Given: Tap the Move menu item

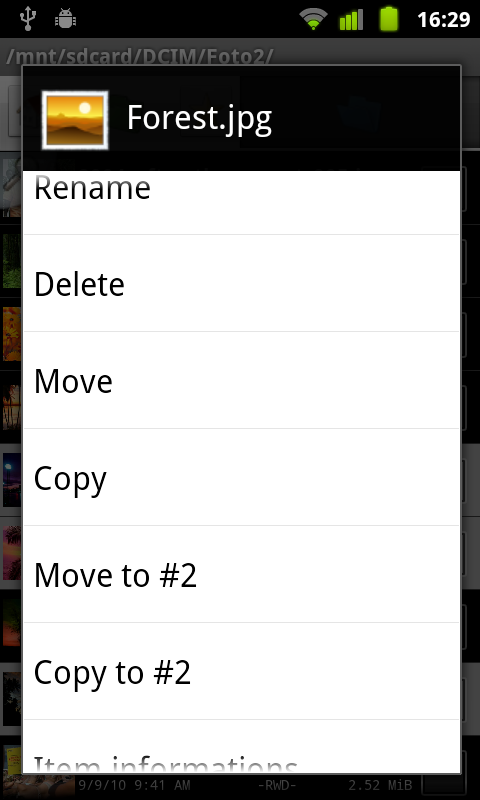Looking at the screenshot, I should tap(241, 380).
